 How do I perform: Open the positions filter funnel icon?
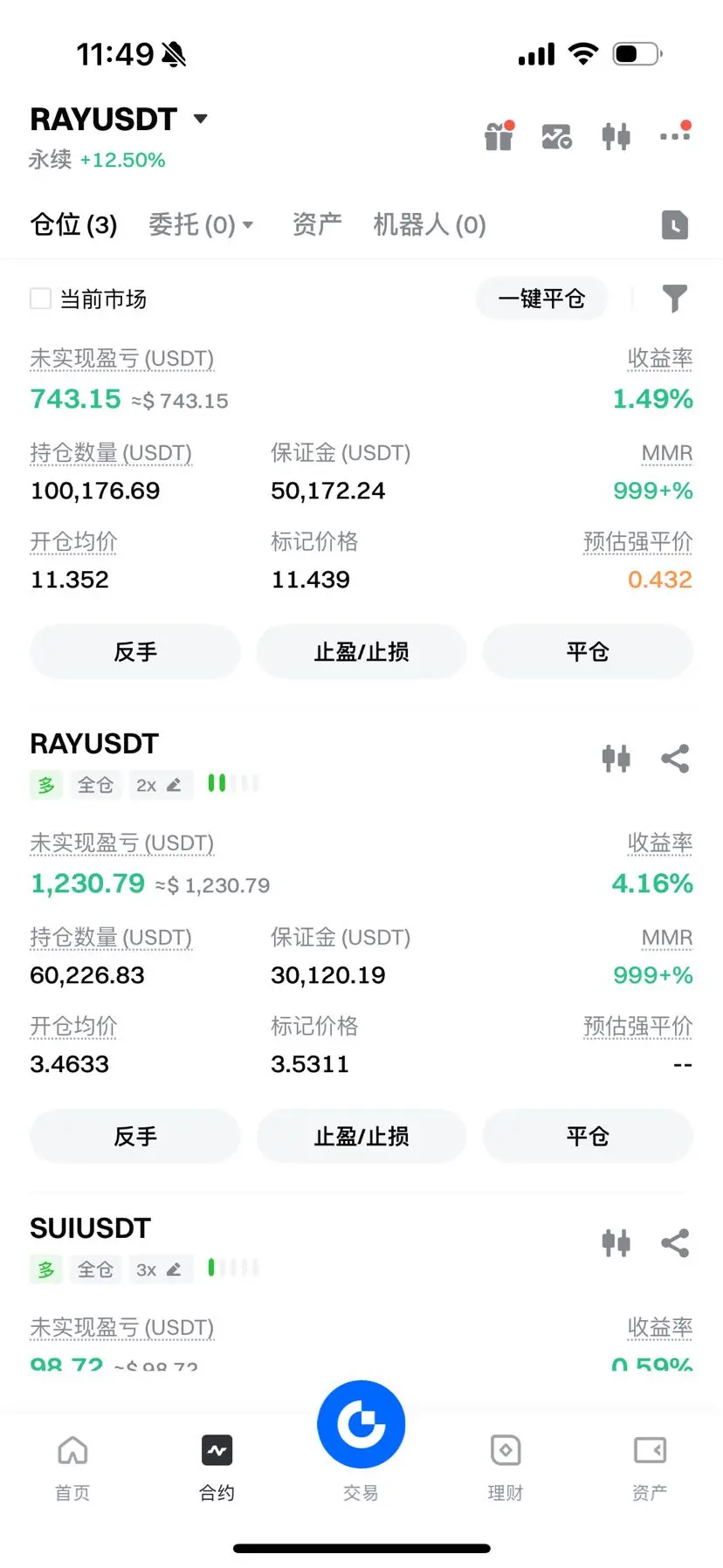pyautogui.click(x=674, y=299)
